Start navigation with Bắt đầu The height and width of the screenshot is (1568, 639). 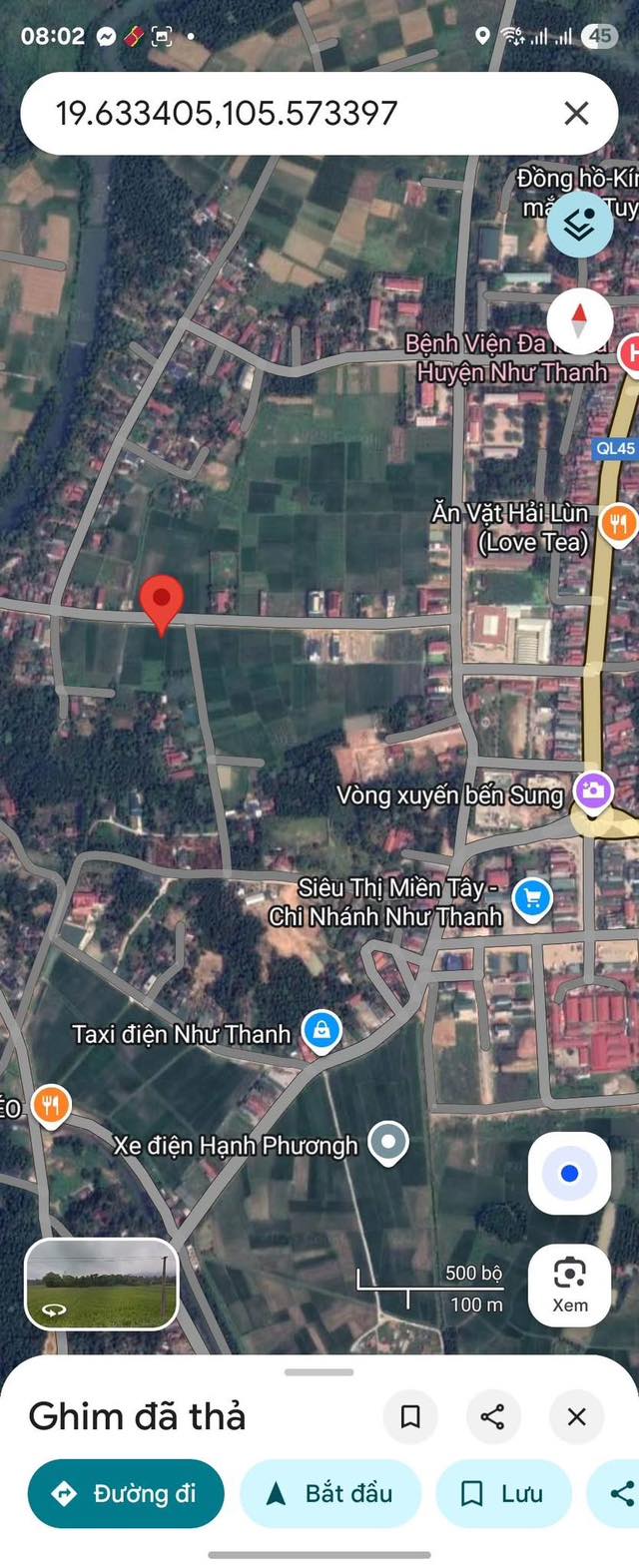[330, 1493]
